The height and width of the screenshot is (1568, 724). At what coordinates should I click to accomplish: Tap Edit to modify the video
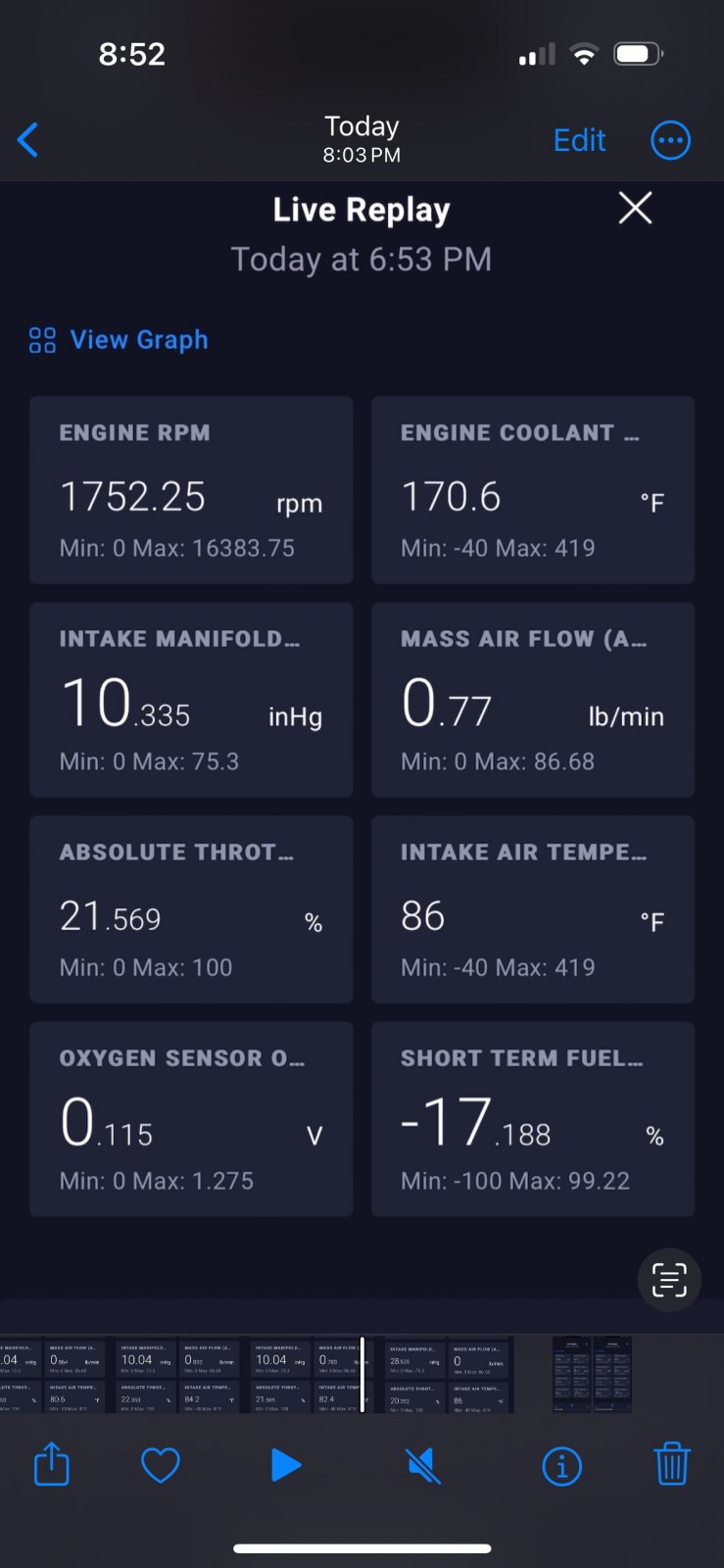(579, 140)
